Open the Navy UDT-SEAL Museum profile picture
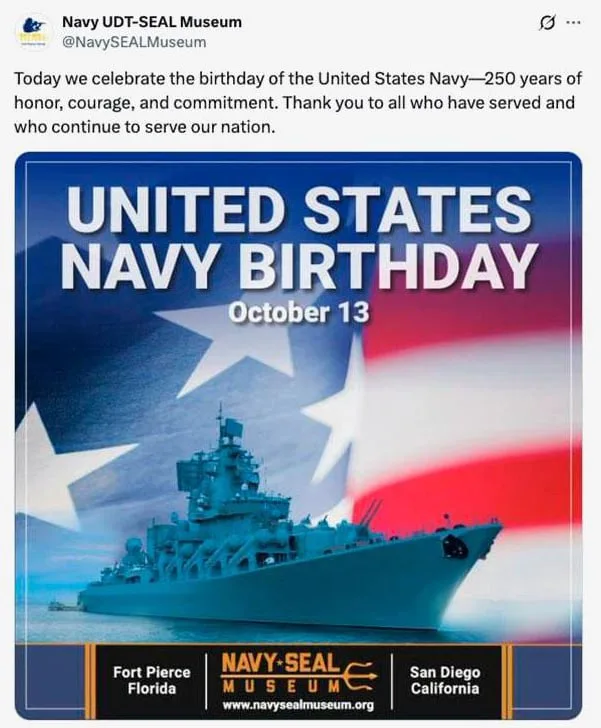 [x=33, y=32]
